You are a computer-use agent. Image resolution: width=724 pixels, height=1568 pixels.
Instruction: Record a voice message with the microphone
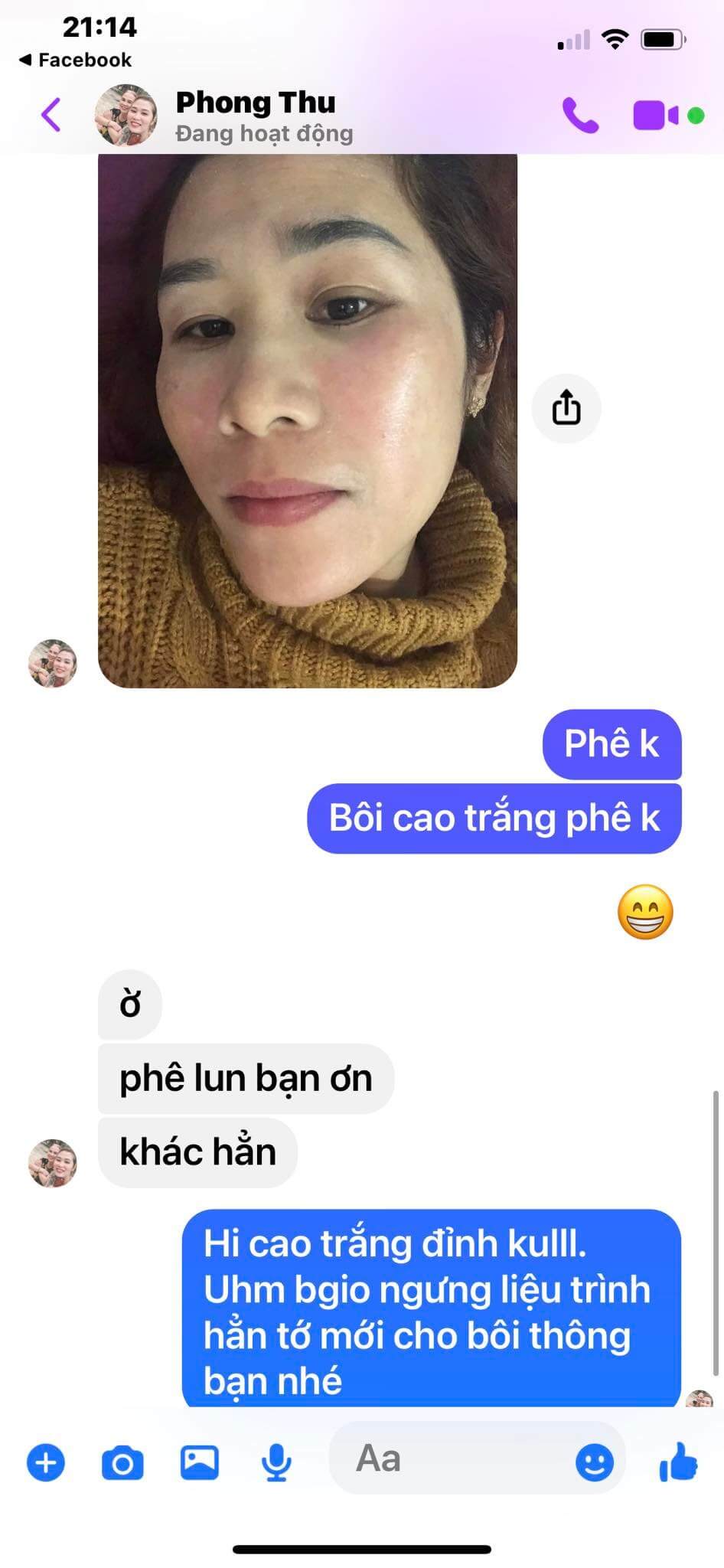pos(276,1463)
